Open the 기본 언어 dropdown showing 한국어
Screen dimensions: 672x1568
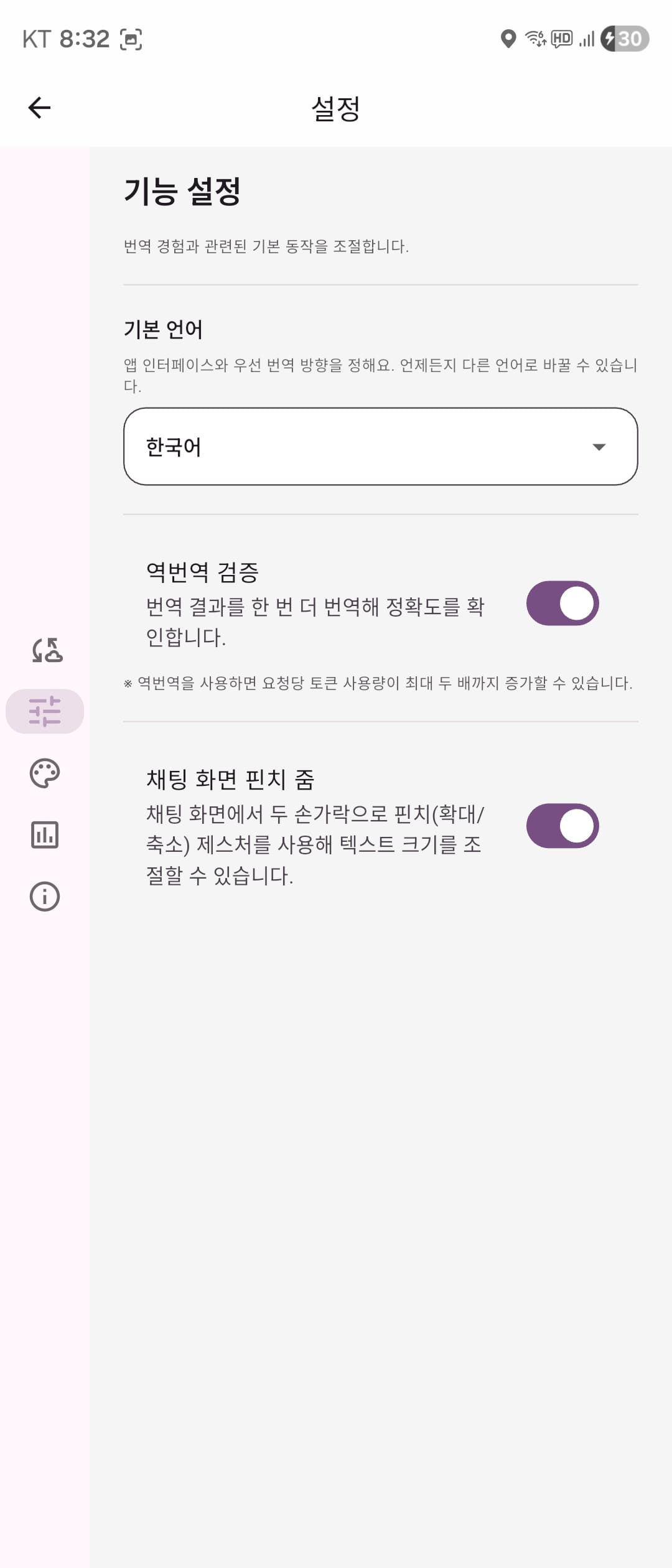(380, 447)
